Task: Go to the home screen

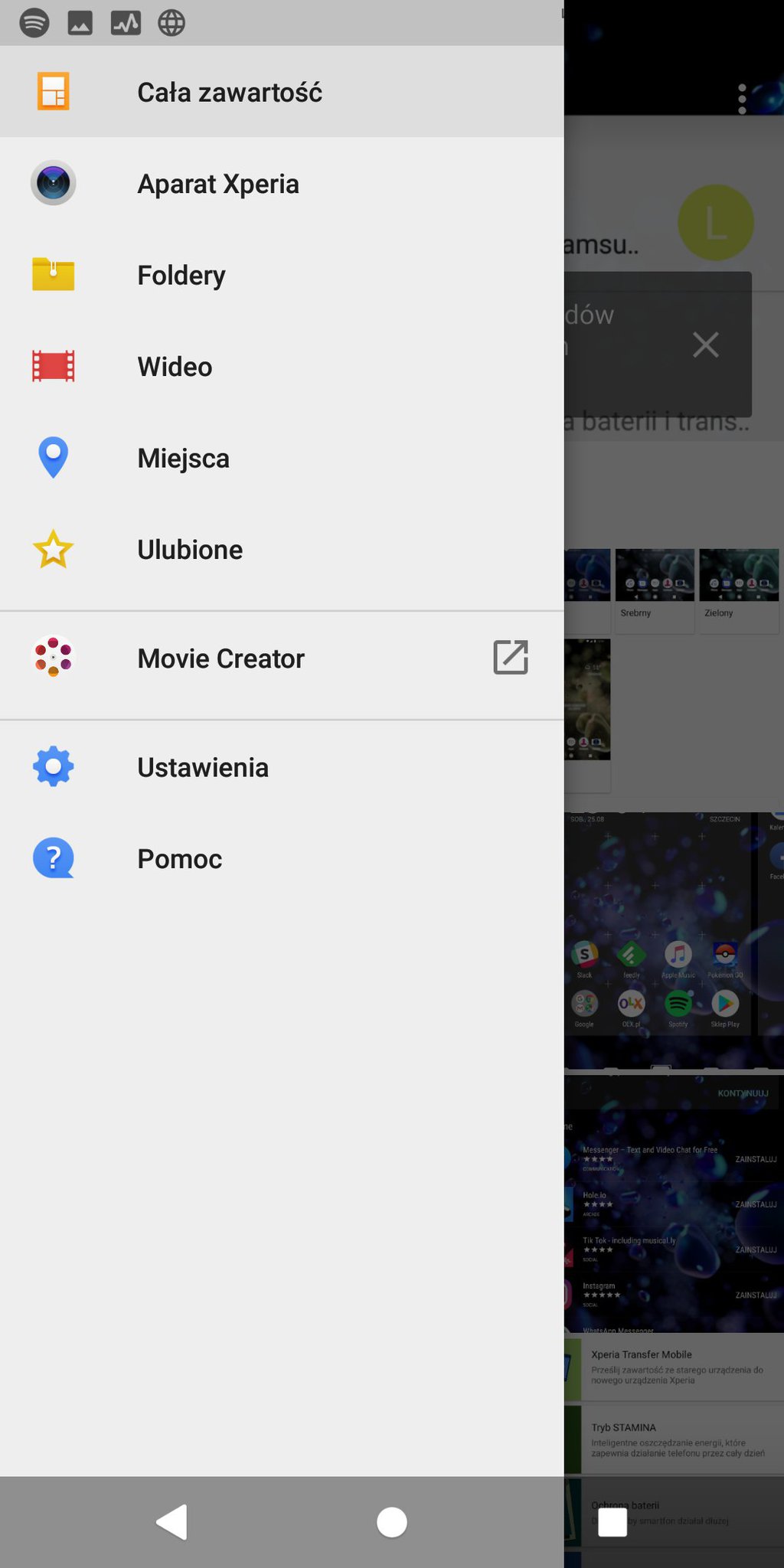Action: pos(392,1522)
